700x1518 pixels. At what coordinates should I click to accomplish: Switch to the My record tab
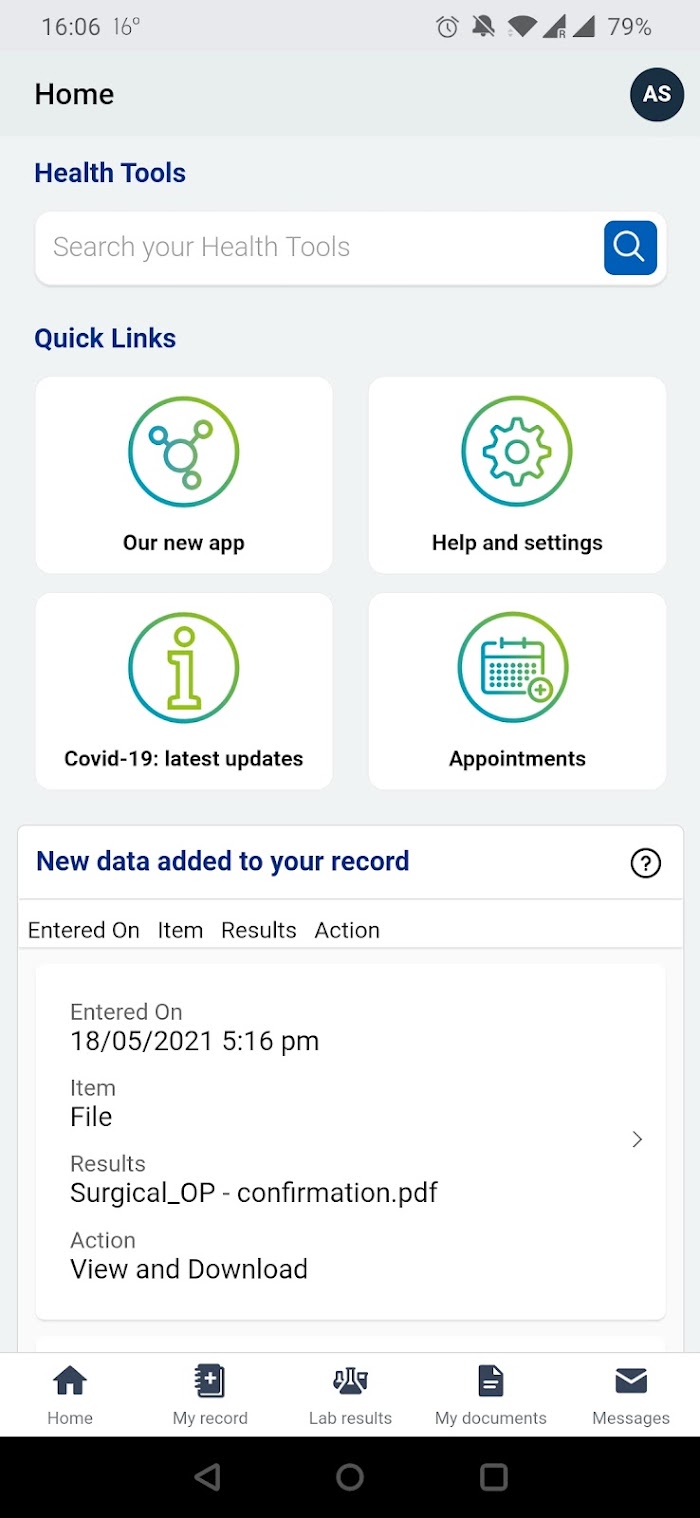(x=210, y=1395)
